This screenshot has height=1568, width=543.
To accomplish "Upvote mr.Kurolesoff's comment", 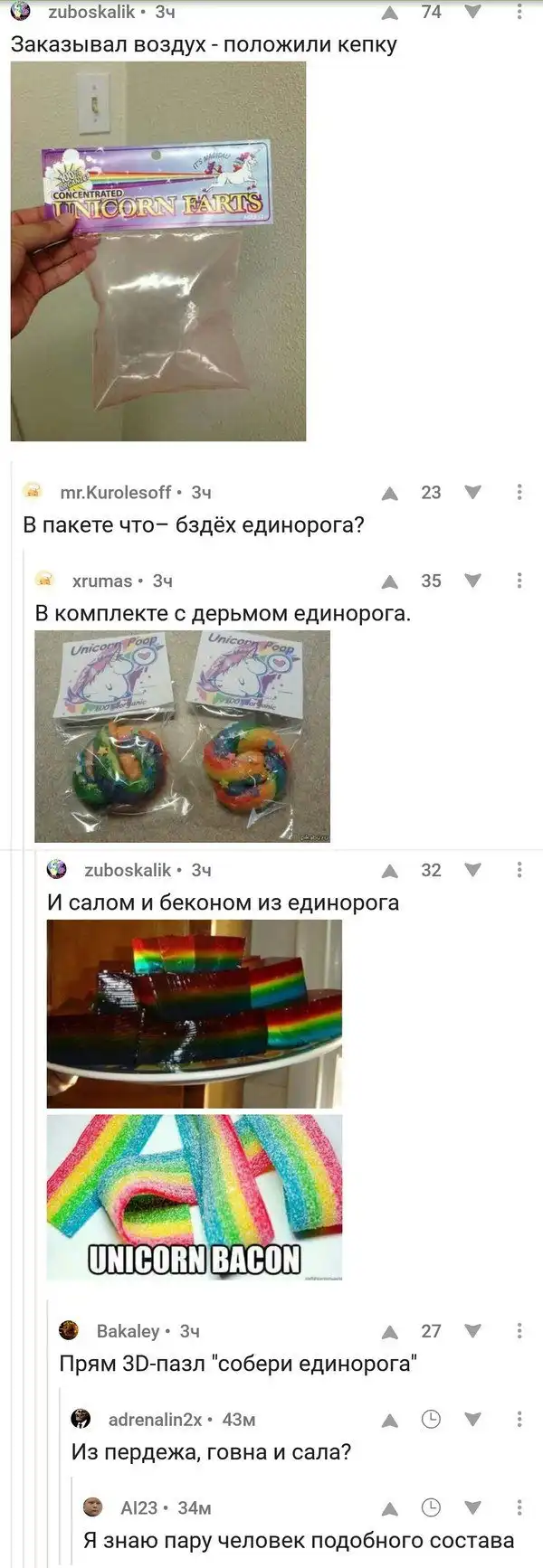I will click(x=389, y=493).
